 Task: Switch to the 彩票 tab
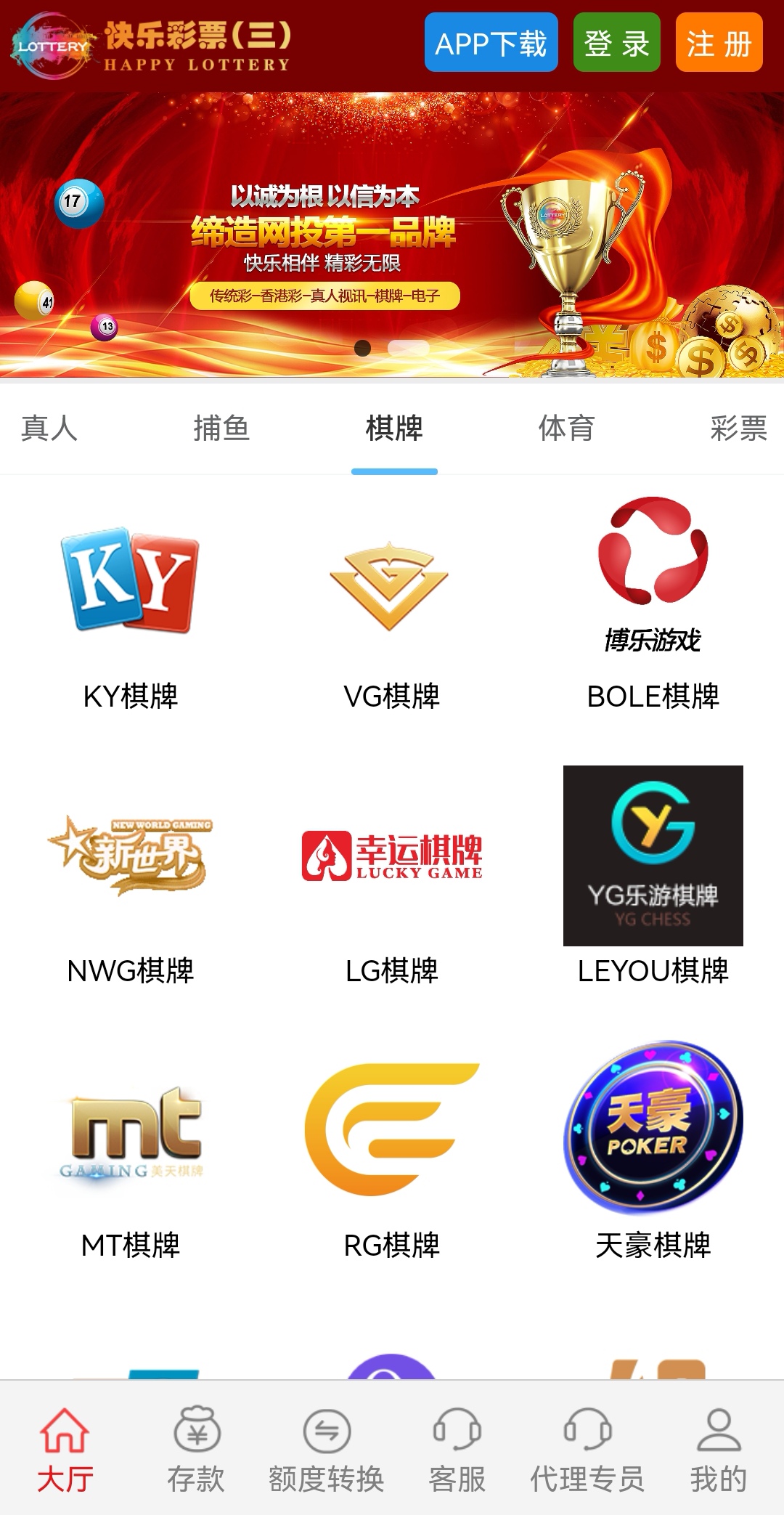(x=738, y=428)
